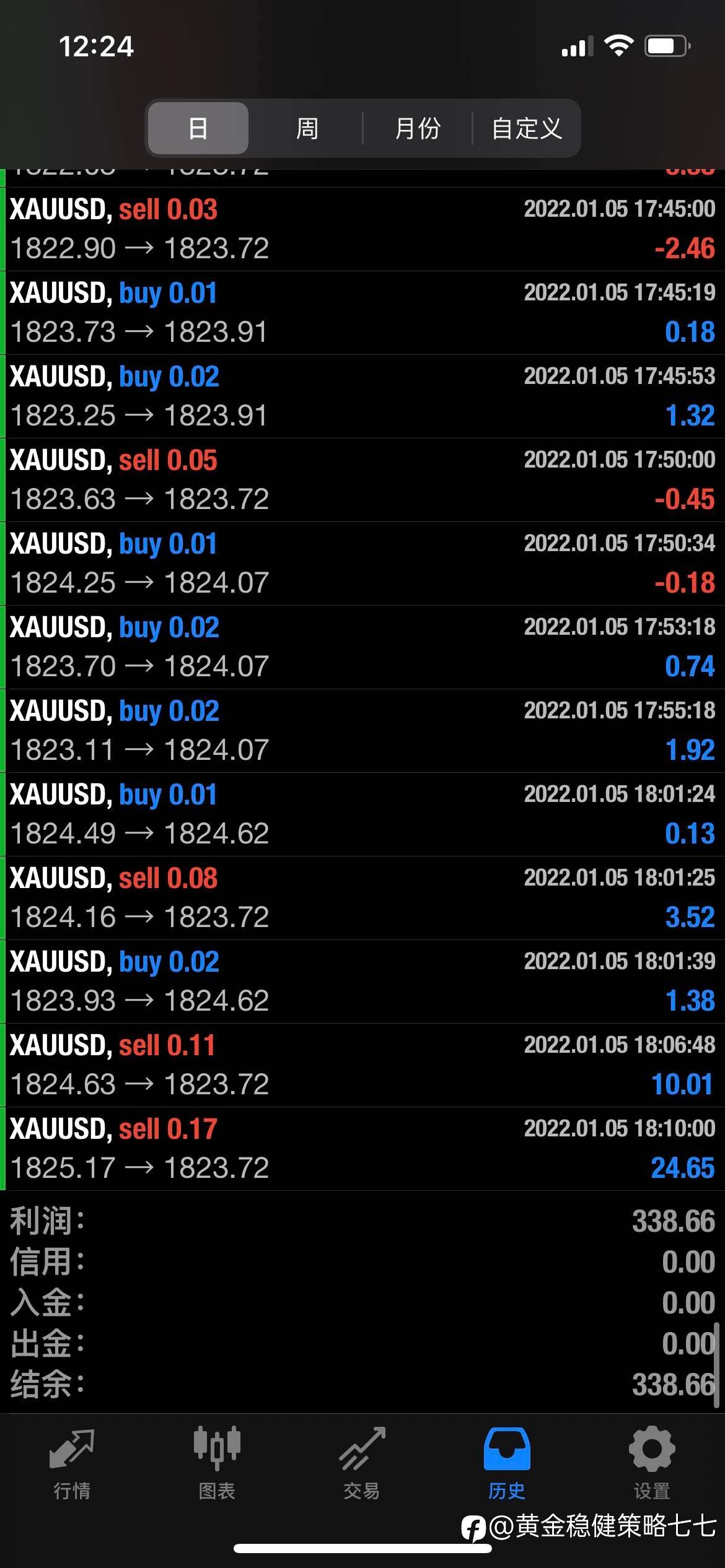Open the buy 0.02 trade at 18:01:39
The height and width of the screenshot is (1568, 725).
[x=362, y=982]
